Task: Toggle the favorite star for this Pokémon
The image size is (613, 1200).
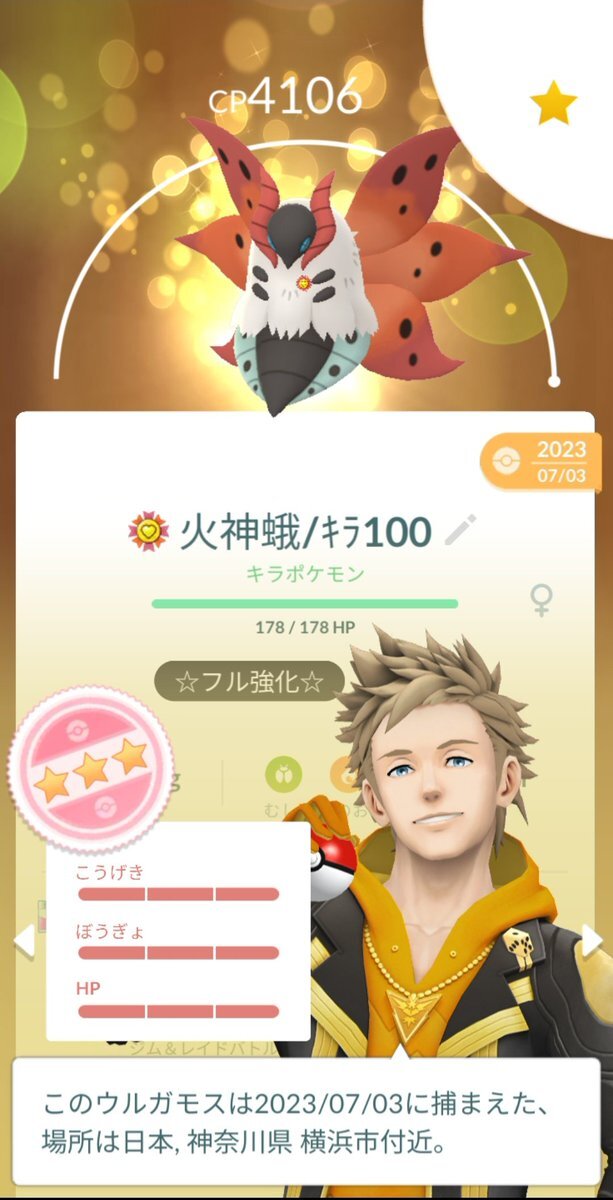Action: (552, 104)
